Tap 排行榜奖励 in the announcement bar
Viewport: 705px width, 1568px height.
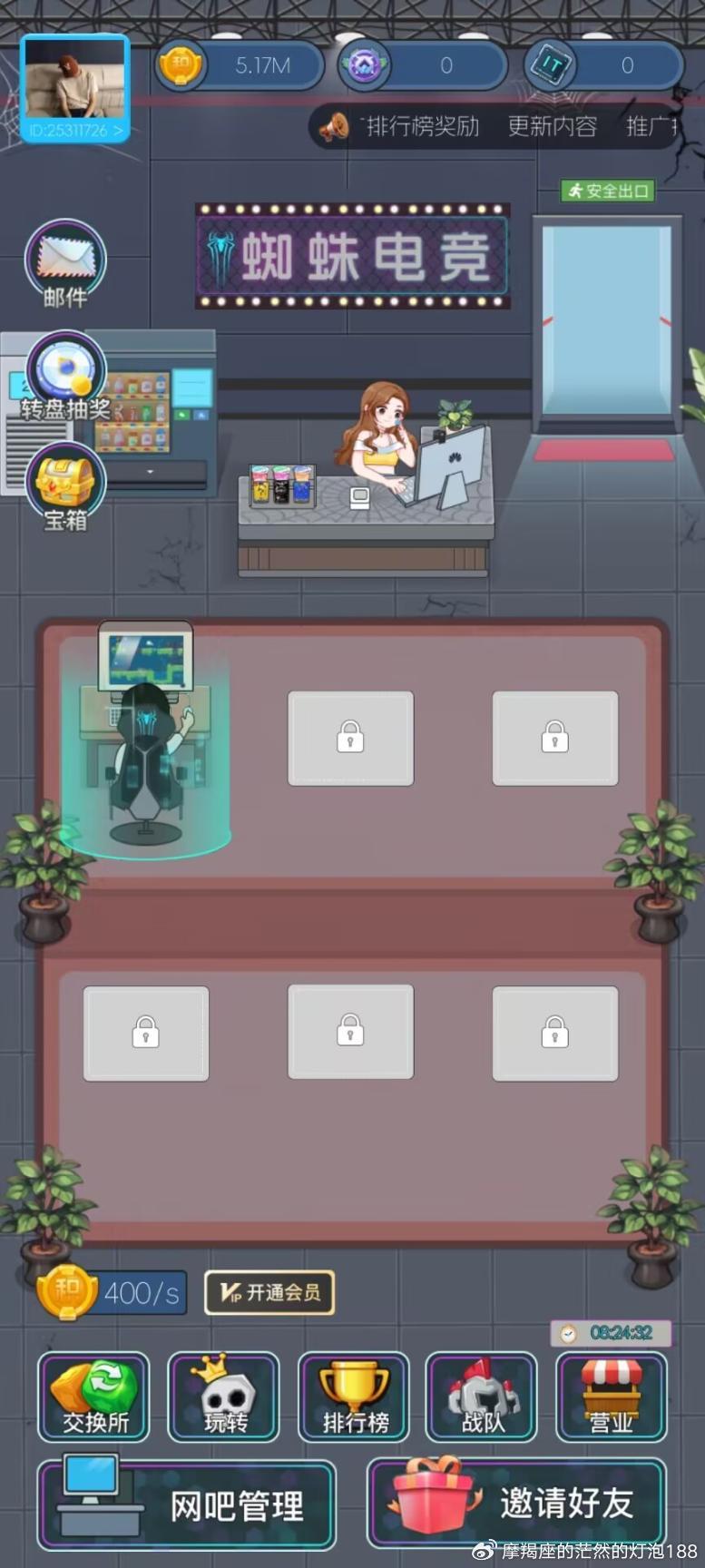coord(422,127)
